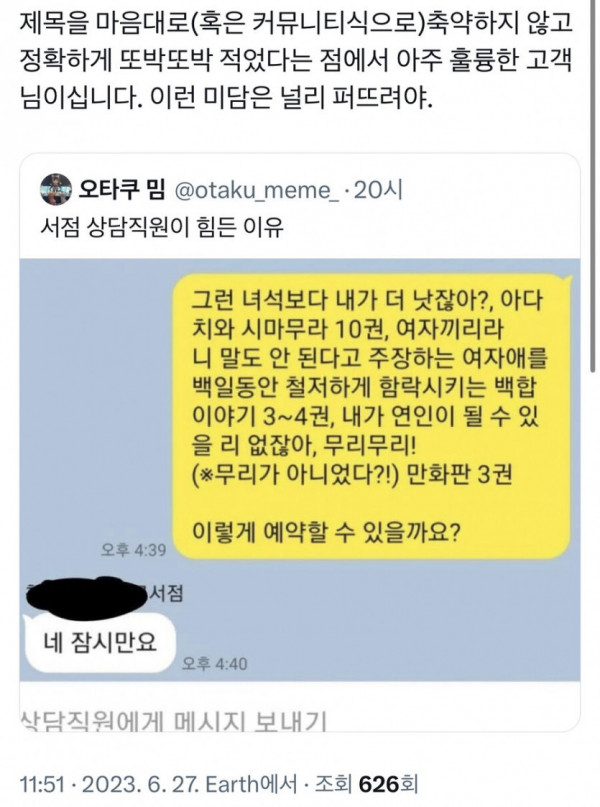View 오타쿠 밈's profile avatar
Screen dimensions: 600x807
pyautogui.click(x=56, y=190)
